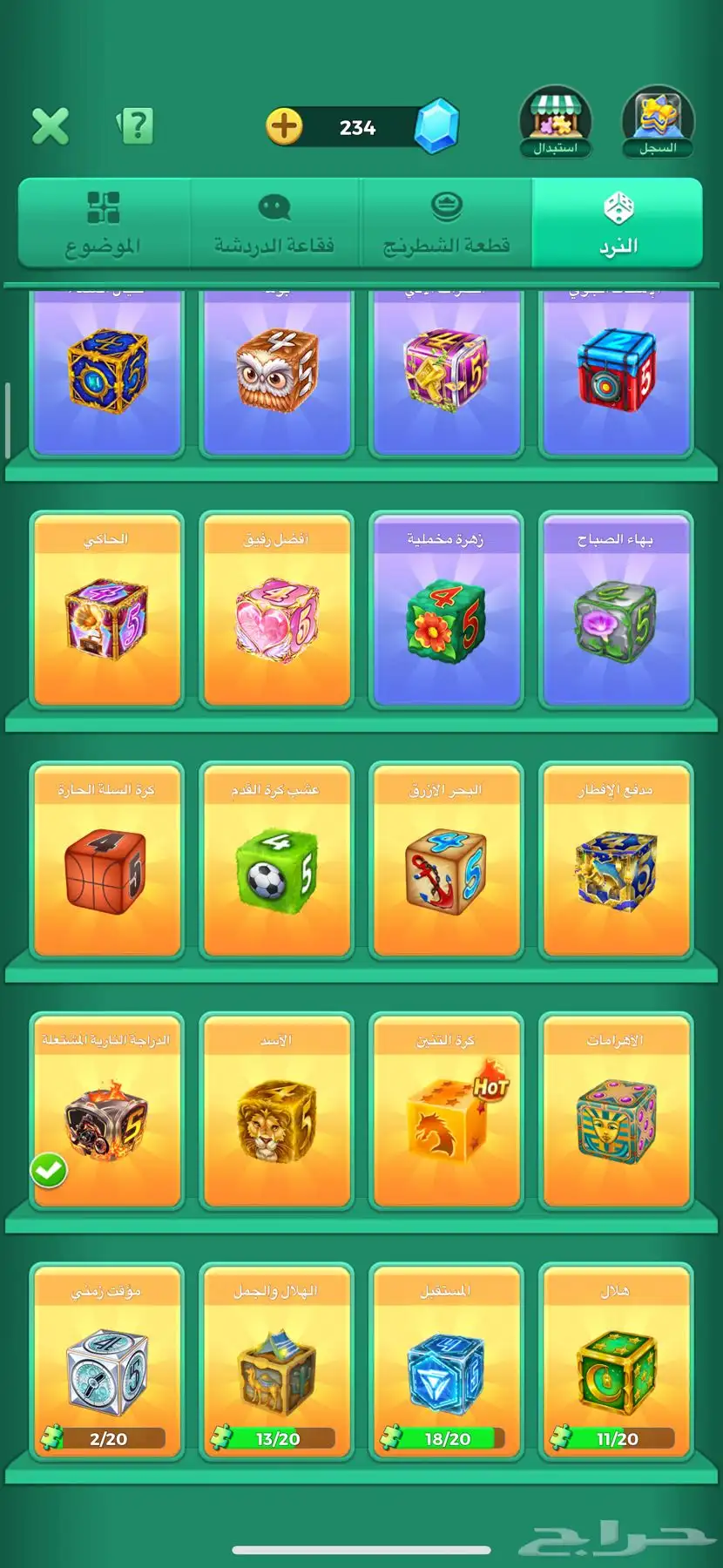Pick the زهرة مخملية flower dice
Viewport: 723px width, 1568px height.
446,610
